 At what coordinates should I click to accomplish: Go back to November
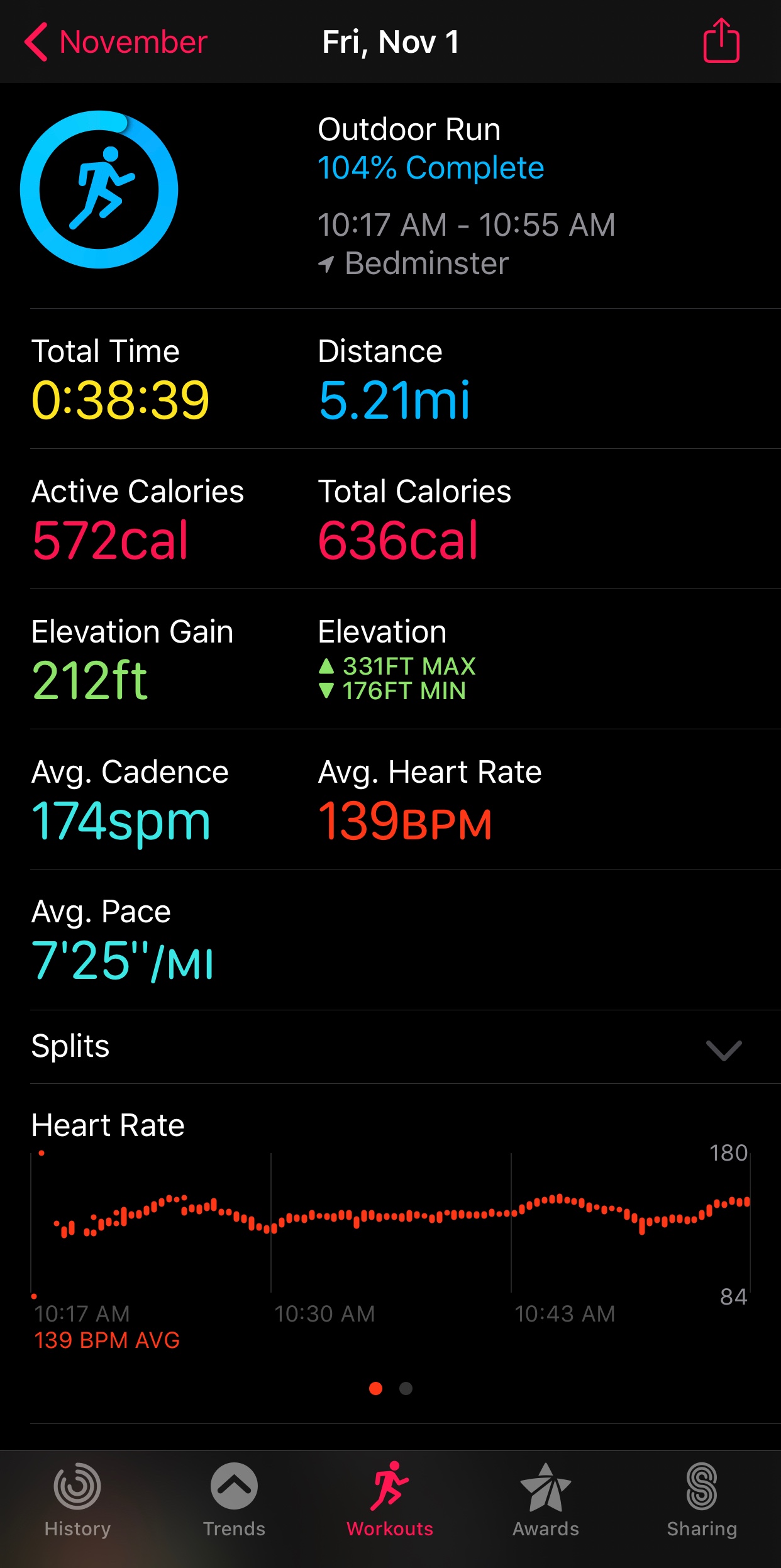(116, 43)
